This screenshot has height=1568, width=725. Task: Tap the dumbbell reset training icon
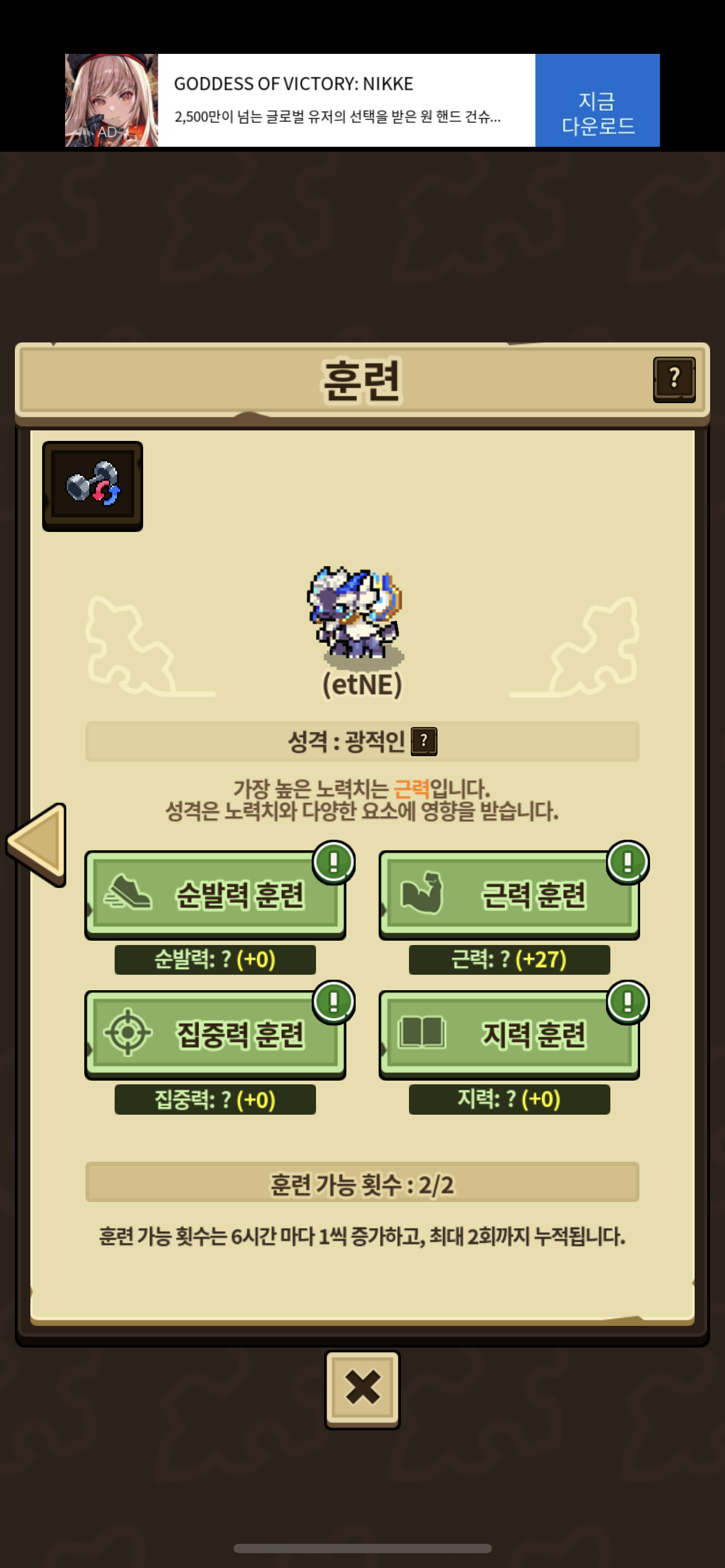(x=92, y=486)
